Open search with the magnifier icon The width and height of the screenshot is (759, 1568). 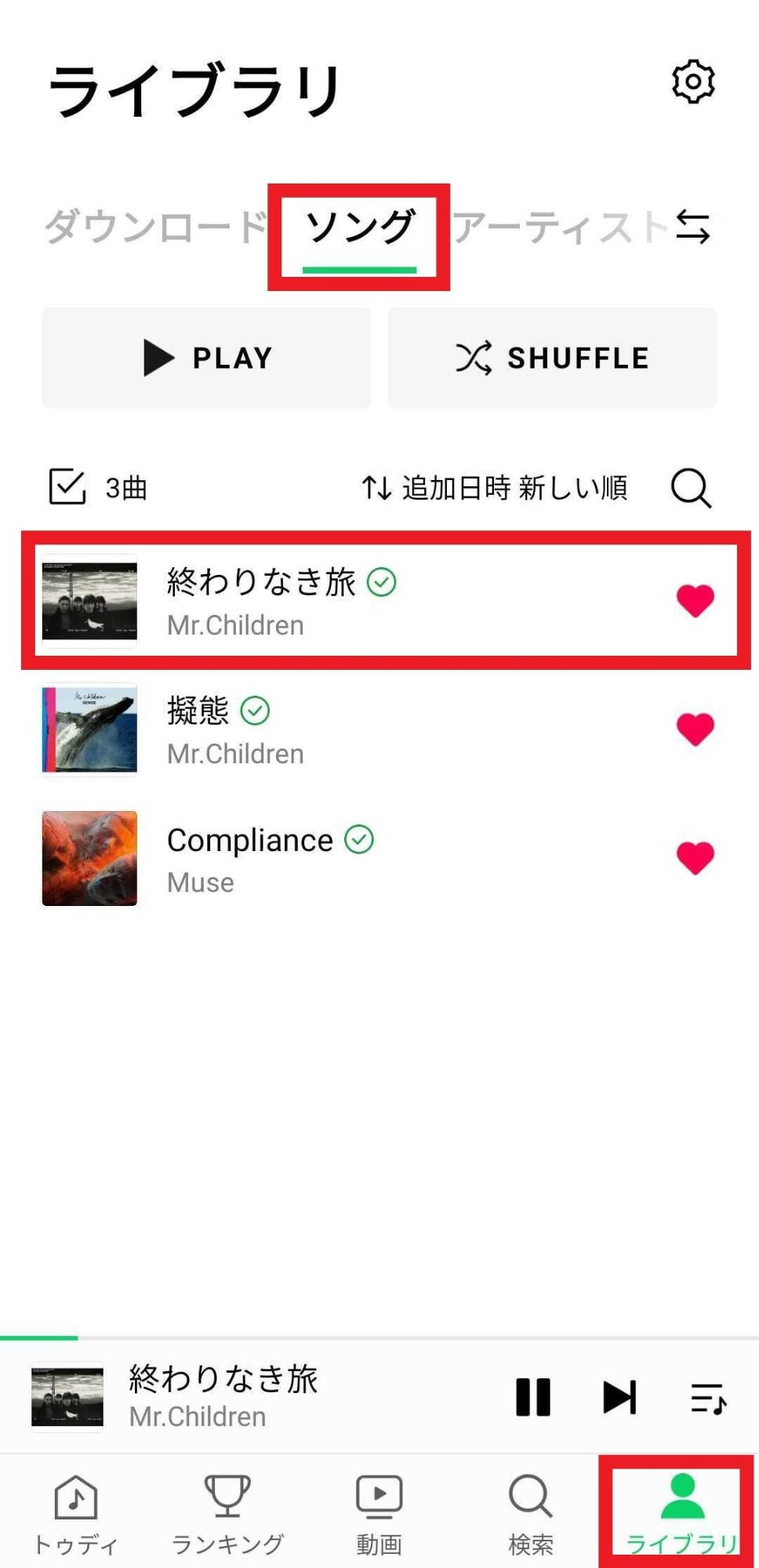pos(689,489)
